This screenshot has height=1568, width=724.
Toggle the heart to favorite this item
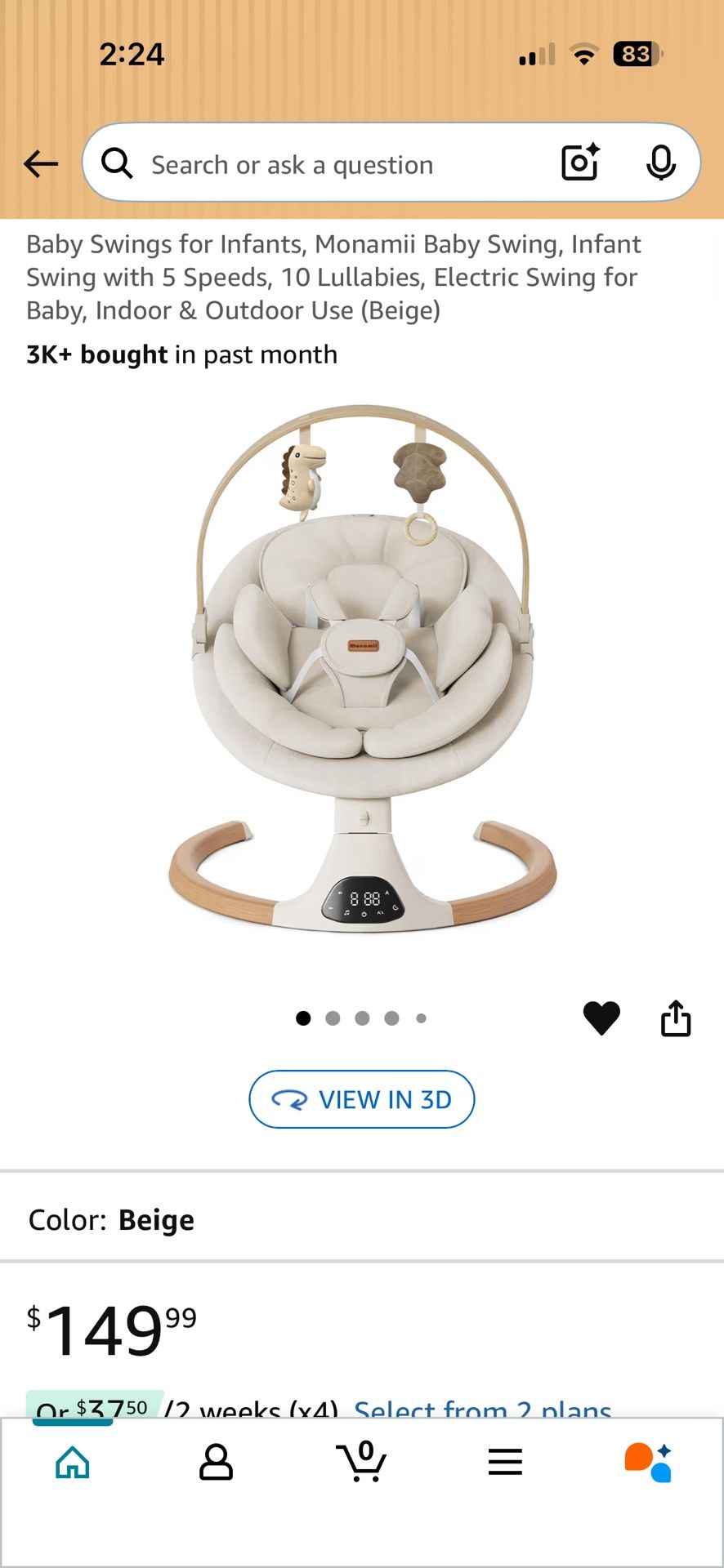click(x=602, y=1017)
